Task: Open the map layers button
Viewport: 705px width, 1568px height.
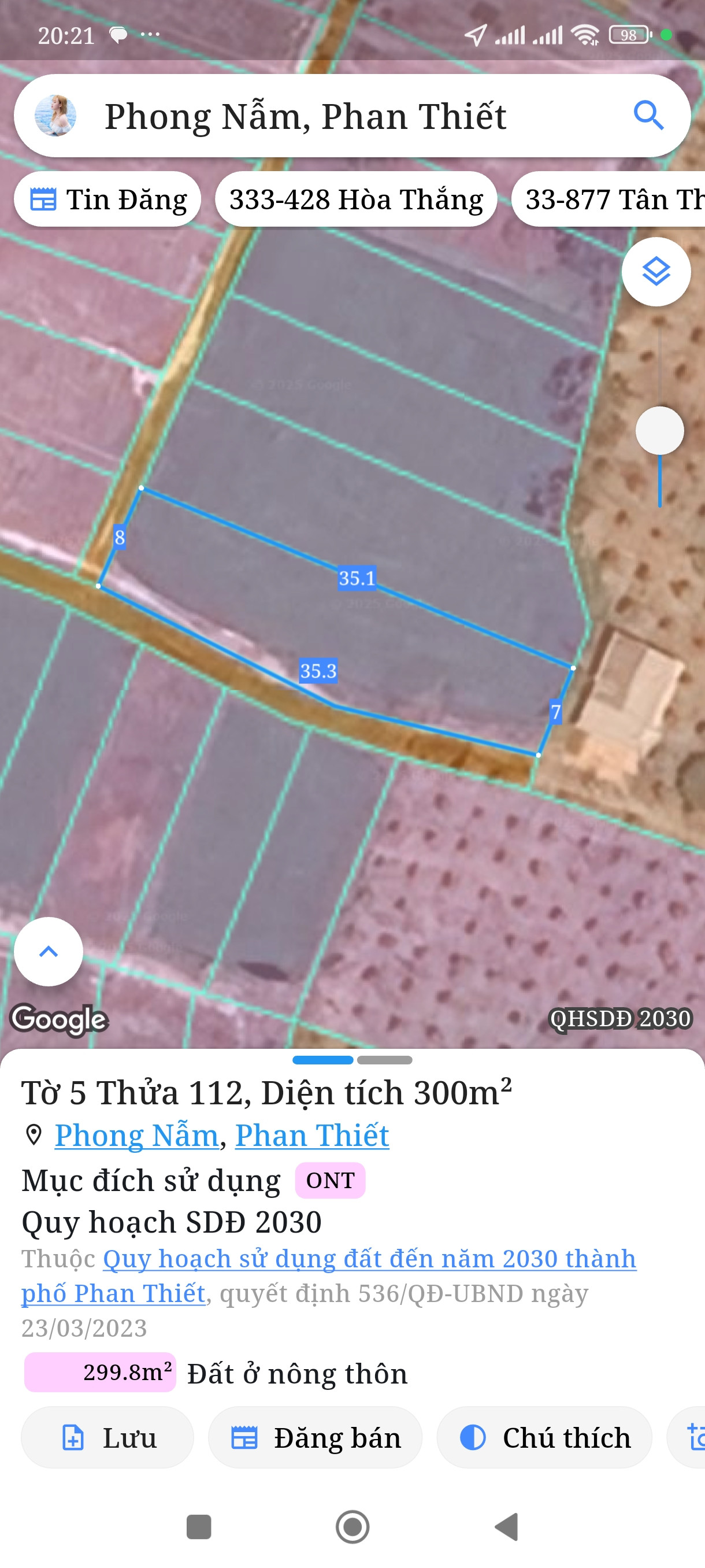Action: click(656, 272)
